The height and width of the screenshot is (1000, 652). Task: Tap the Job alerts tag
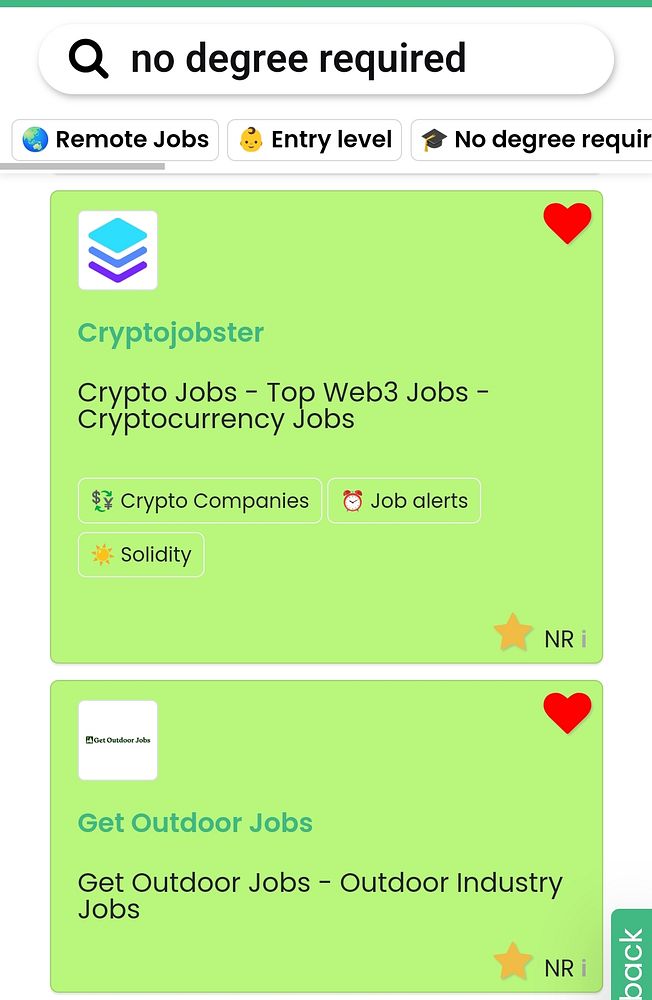click(404, 501)
